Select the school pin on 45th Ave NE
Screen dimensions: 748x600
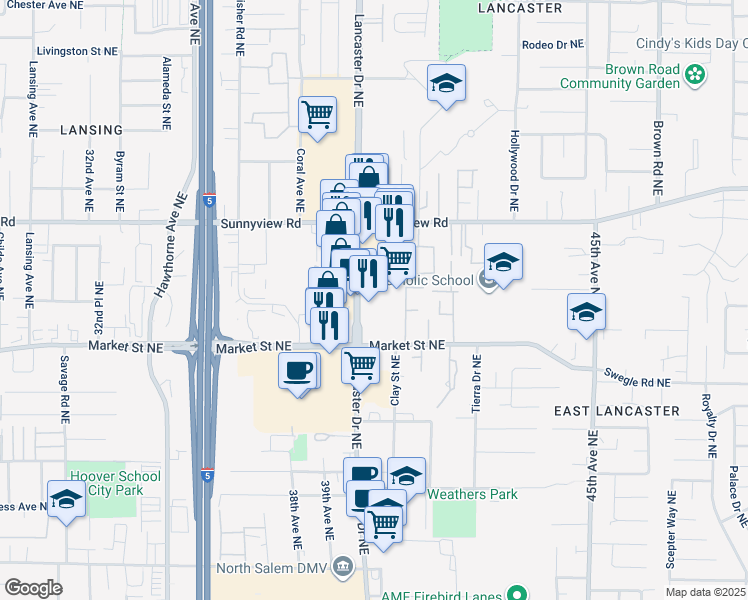coord(586,312)
